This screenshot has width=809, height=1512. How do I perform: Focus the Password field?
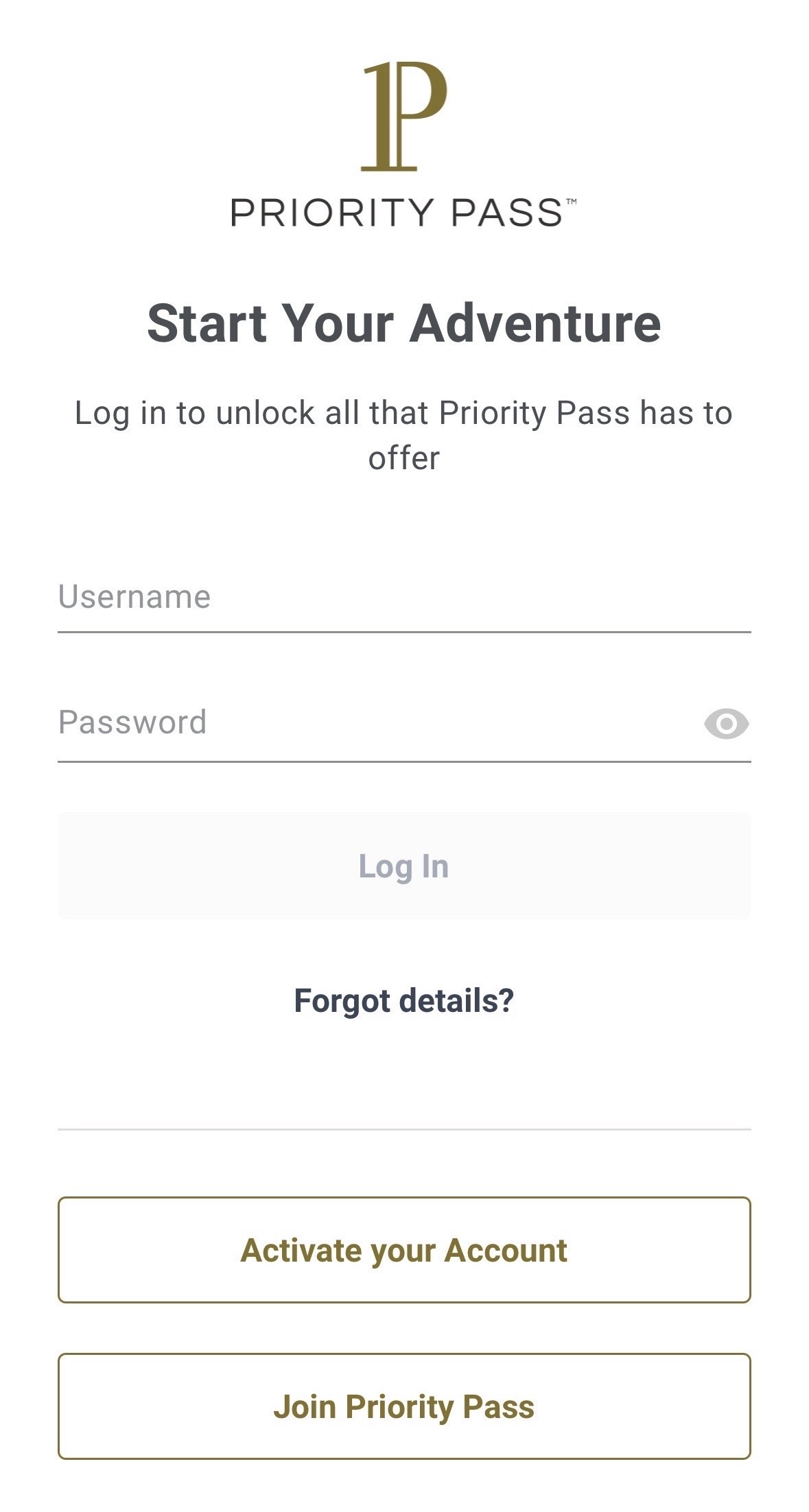[377, 723]
